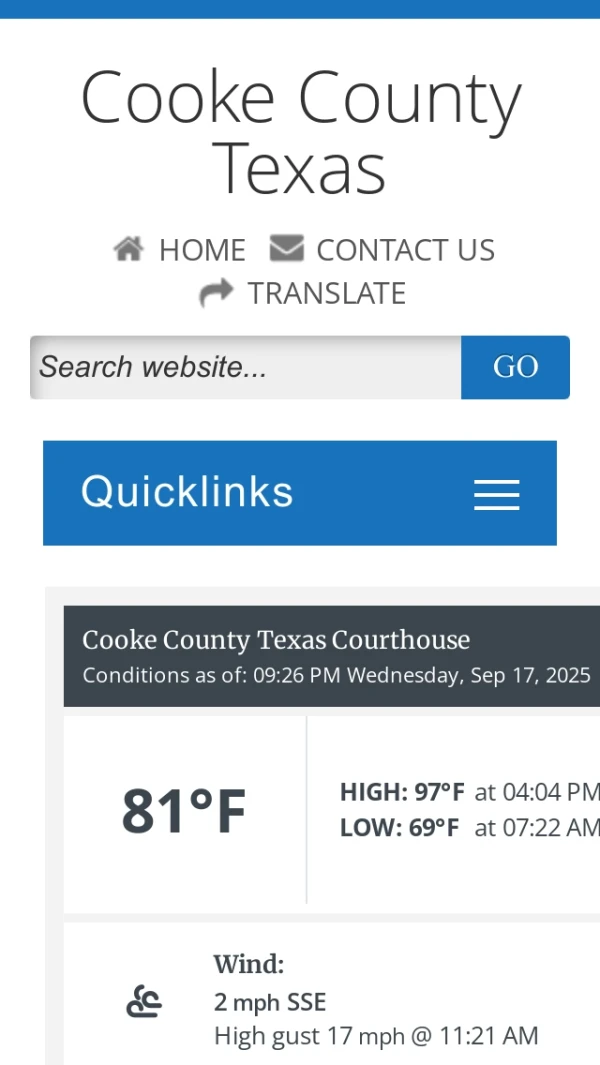Screen dimensions: 600x1065
Task: Open the CONTACT US link
Action: pos(383,249)
